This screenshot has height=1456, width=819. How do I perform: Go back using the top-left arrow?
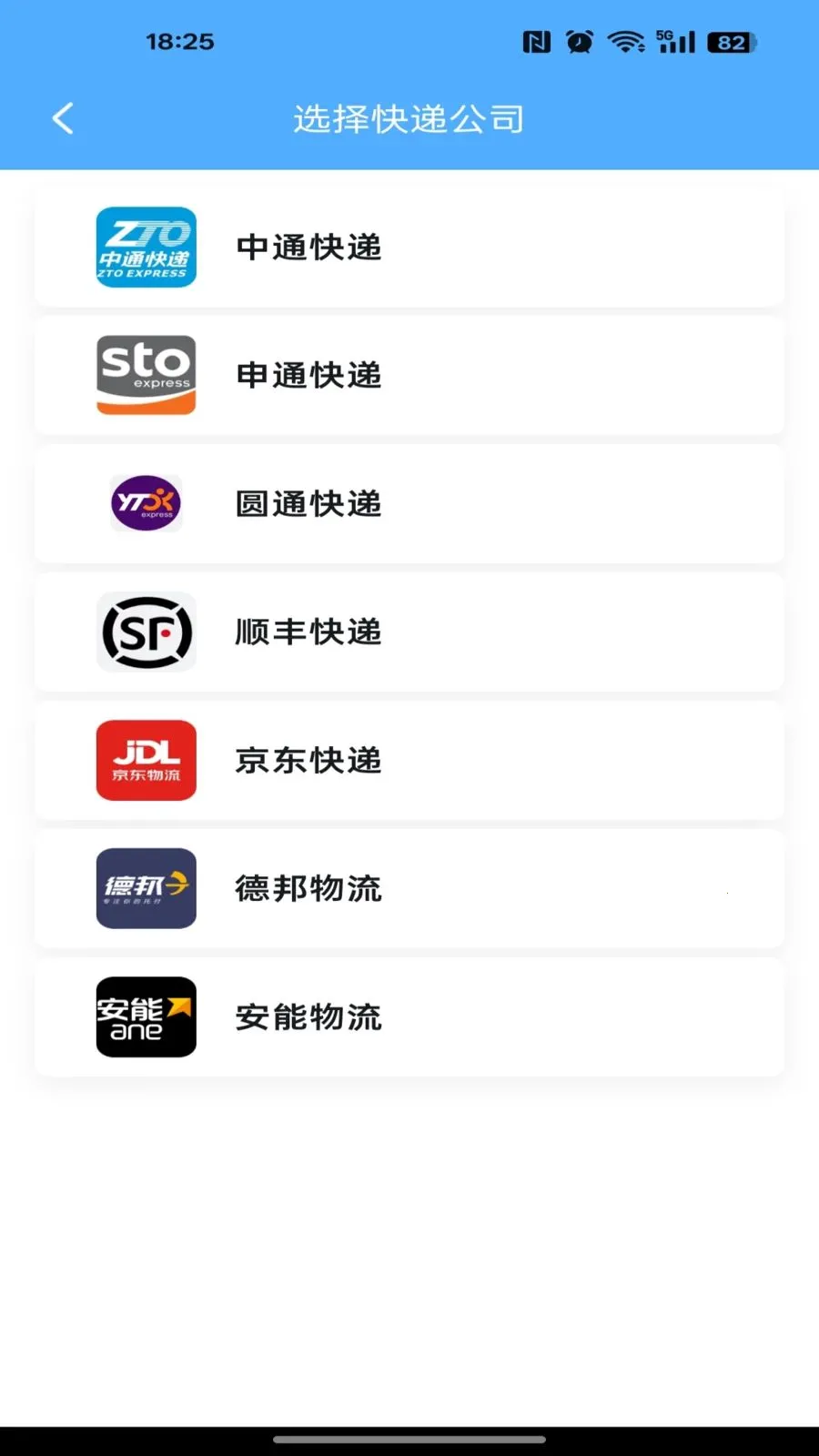(x=63, y=118)
